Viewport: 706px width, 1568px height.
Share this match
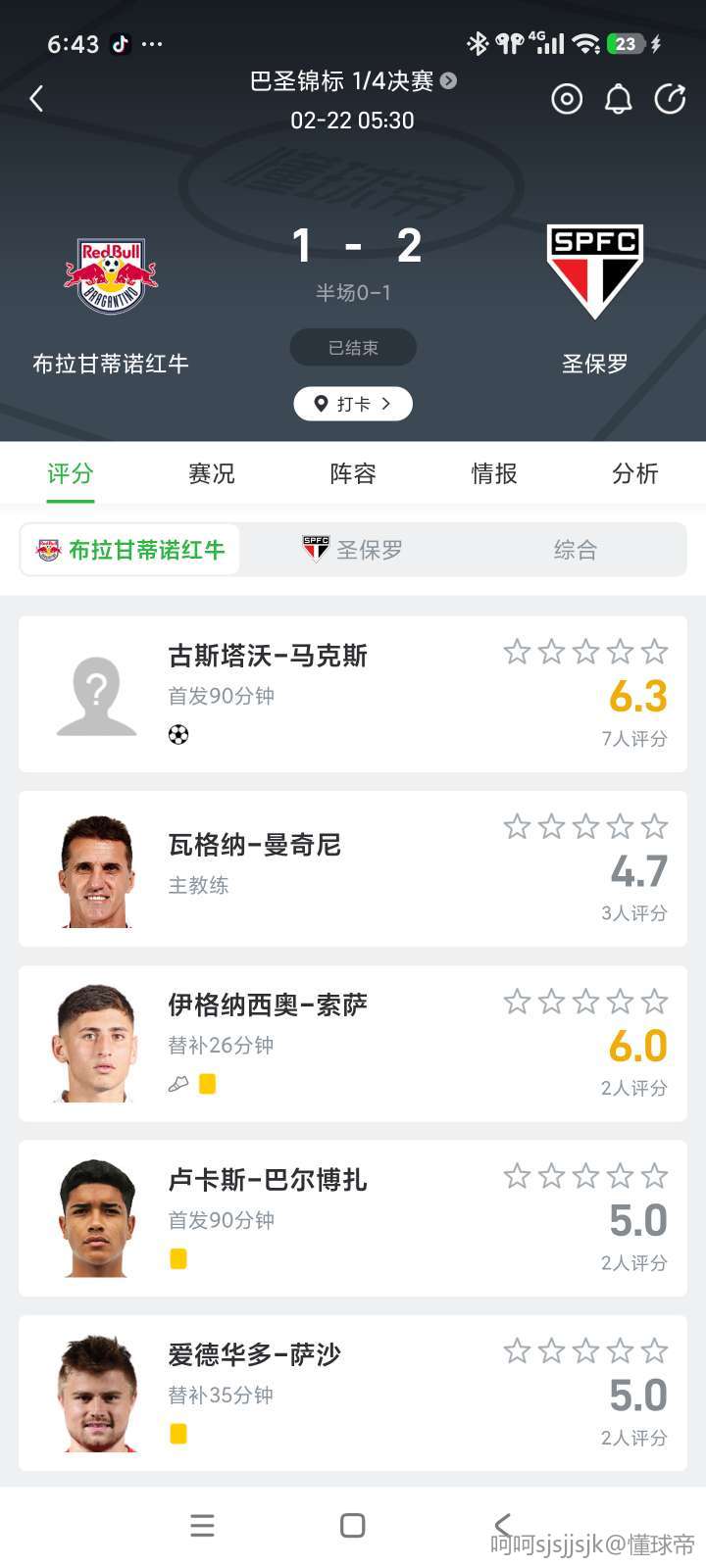(x=671, y=99)
